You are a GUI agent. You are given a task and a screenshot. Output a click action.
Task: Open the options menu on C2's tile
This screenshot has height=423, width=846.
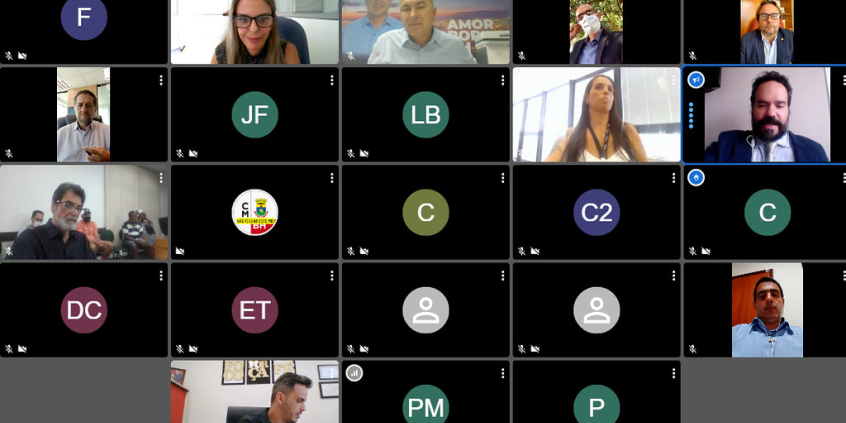point(674,178)
